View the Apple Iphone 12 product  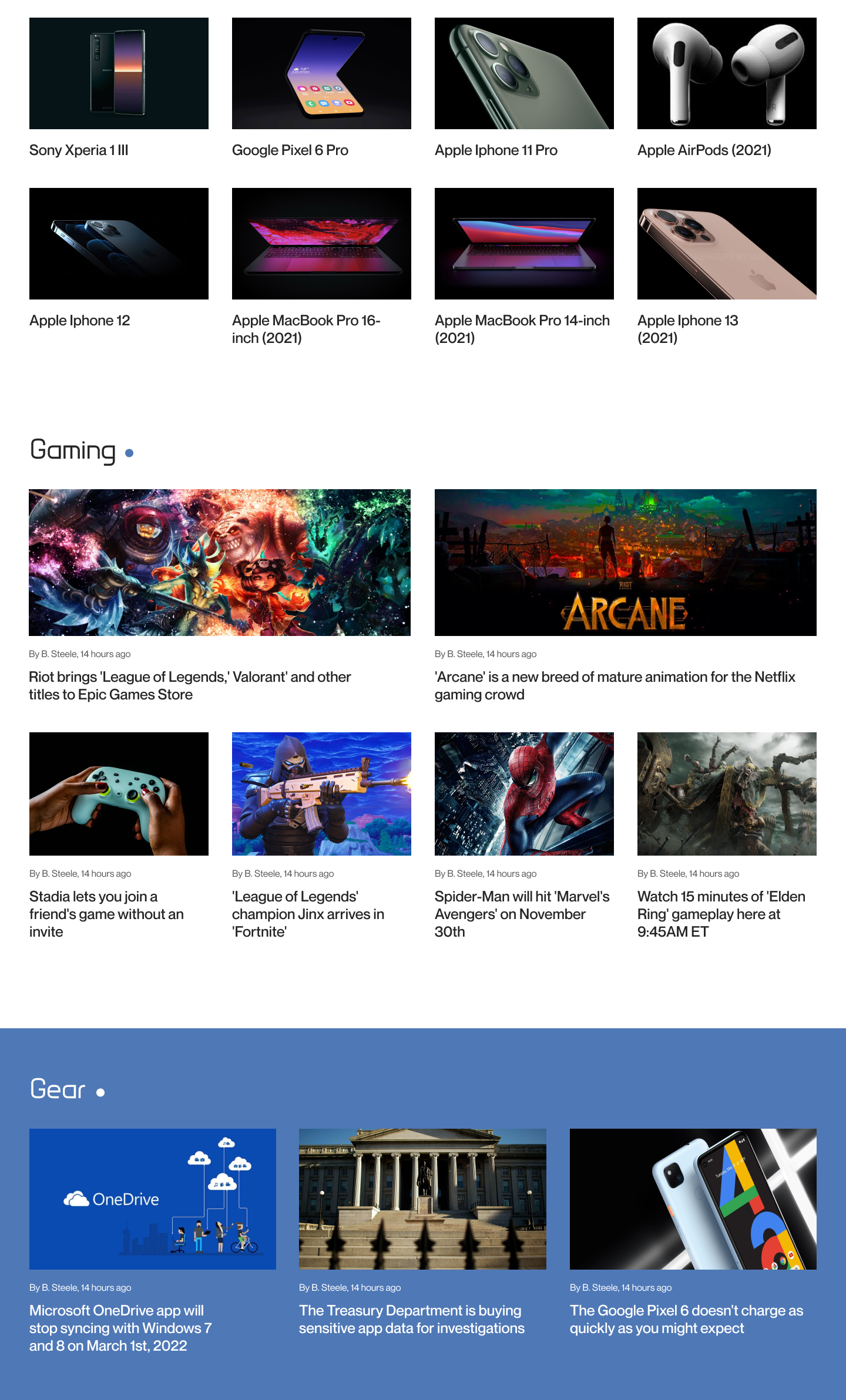click(79, 321)
